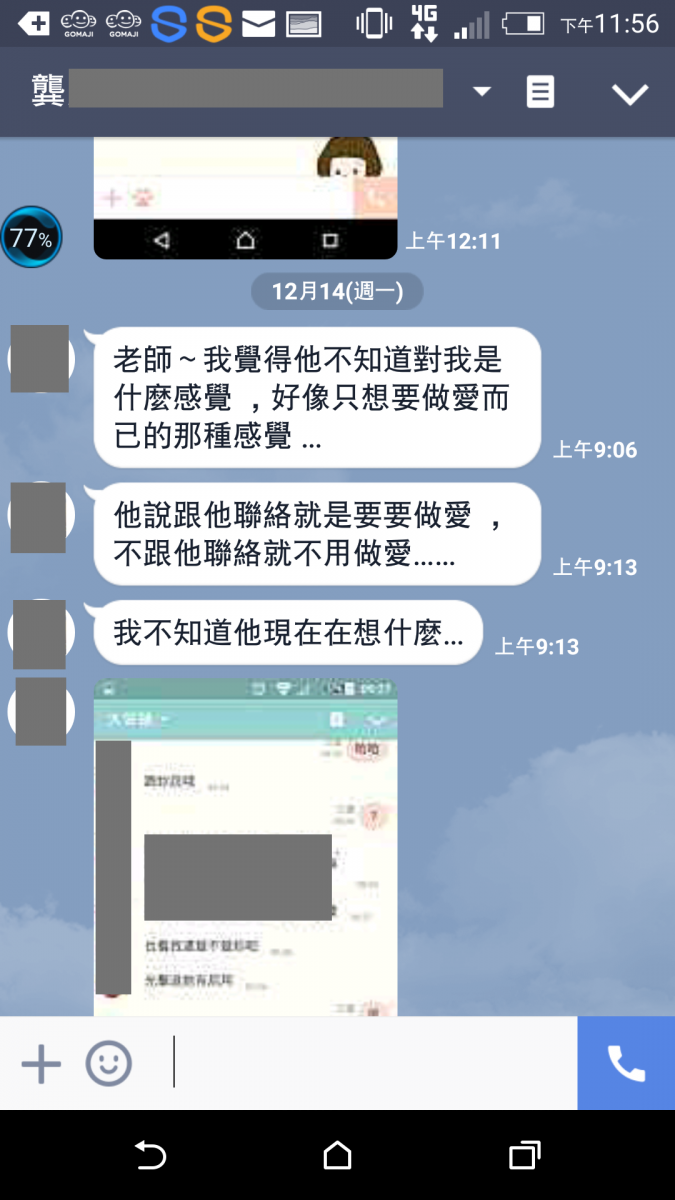This screenshot has height=1200, width=675.
Task: Go back using the system back button
Action: click(x=150, y=1156)
